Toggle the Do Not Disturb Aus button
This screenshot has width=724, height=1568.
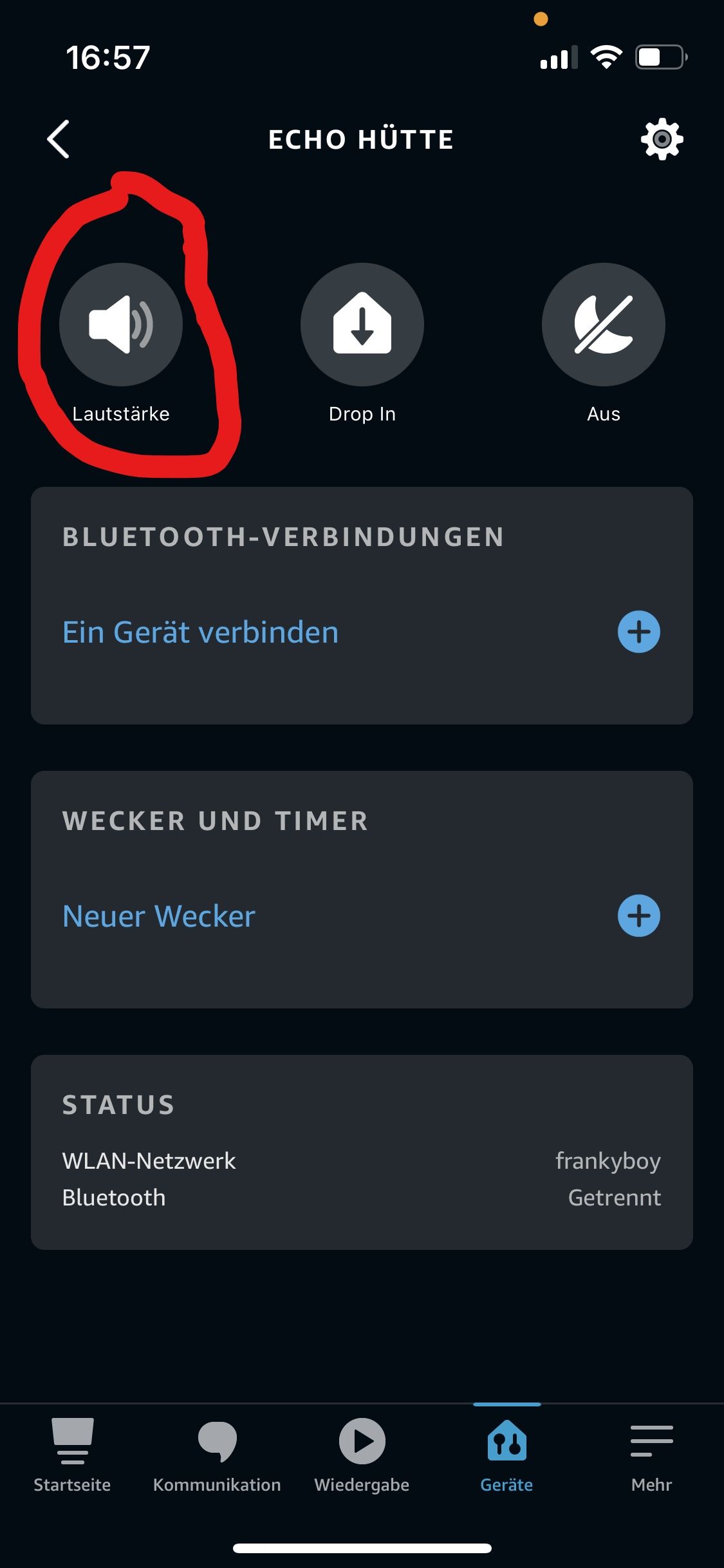(x=603, y=325)
